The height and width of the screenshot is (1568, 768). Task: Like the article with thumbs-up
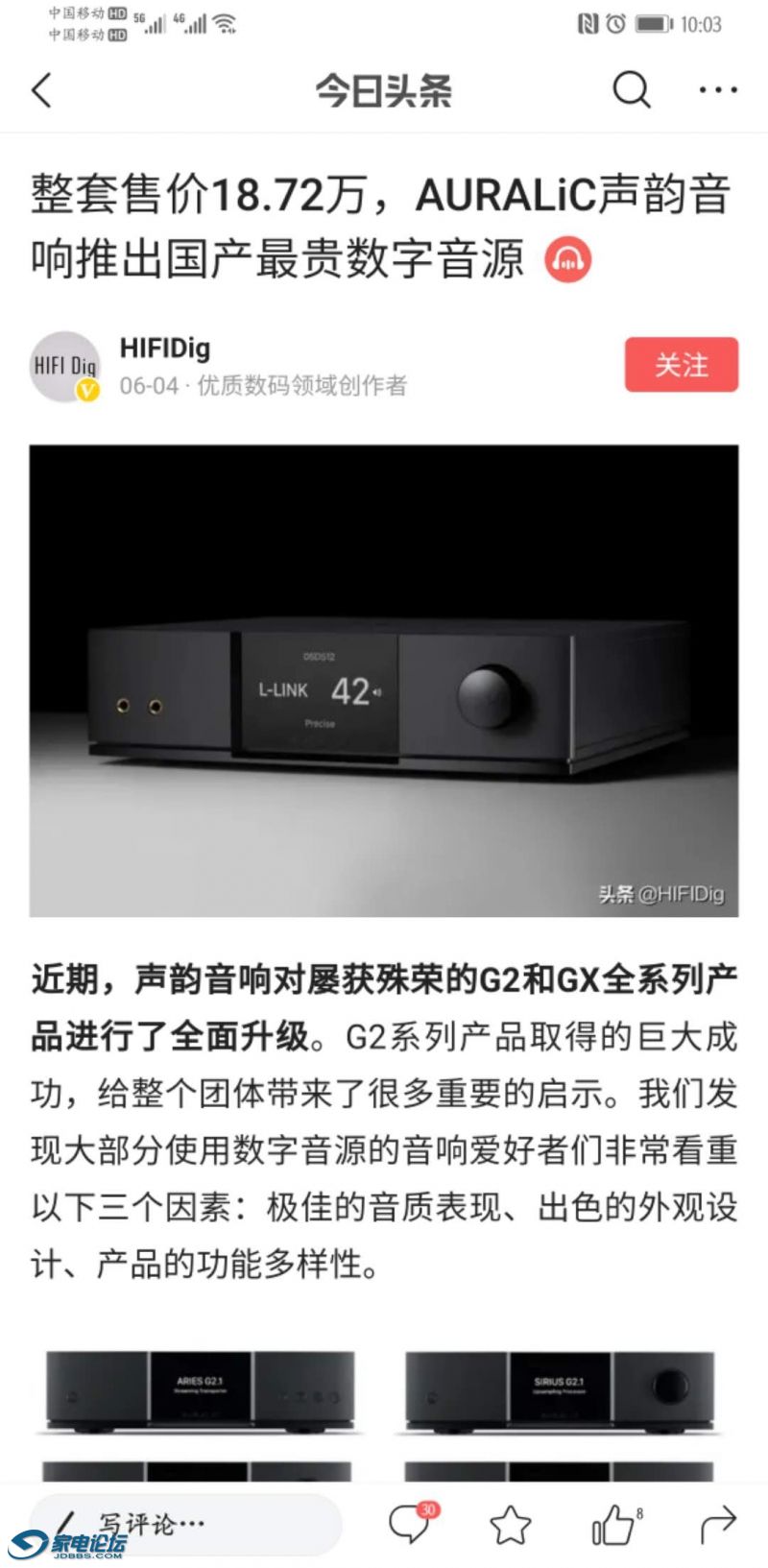click(x=612, y=1524)
